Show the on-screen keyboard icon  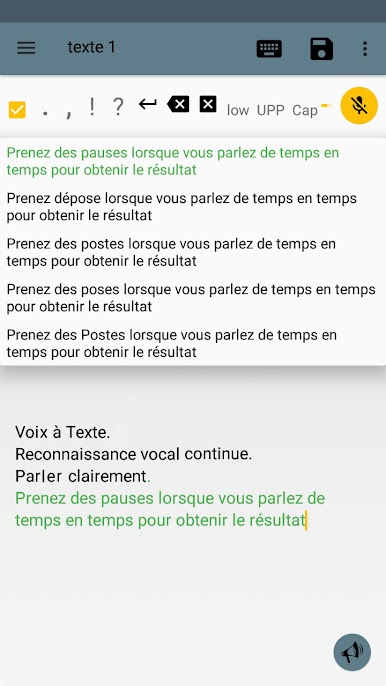click(269, 49)
